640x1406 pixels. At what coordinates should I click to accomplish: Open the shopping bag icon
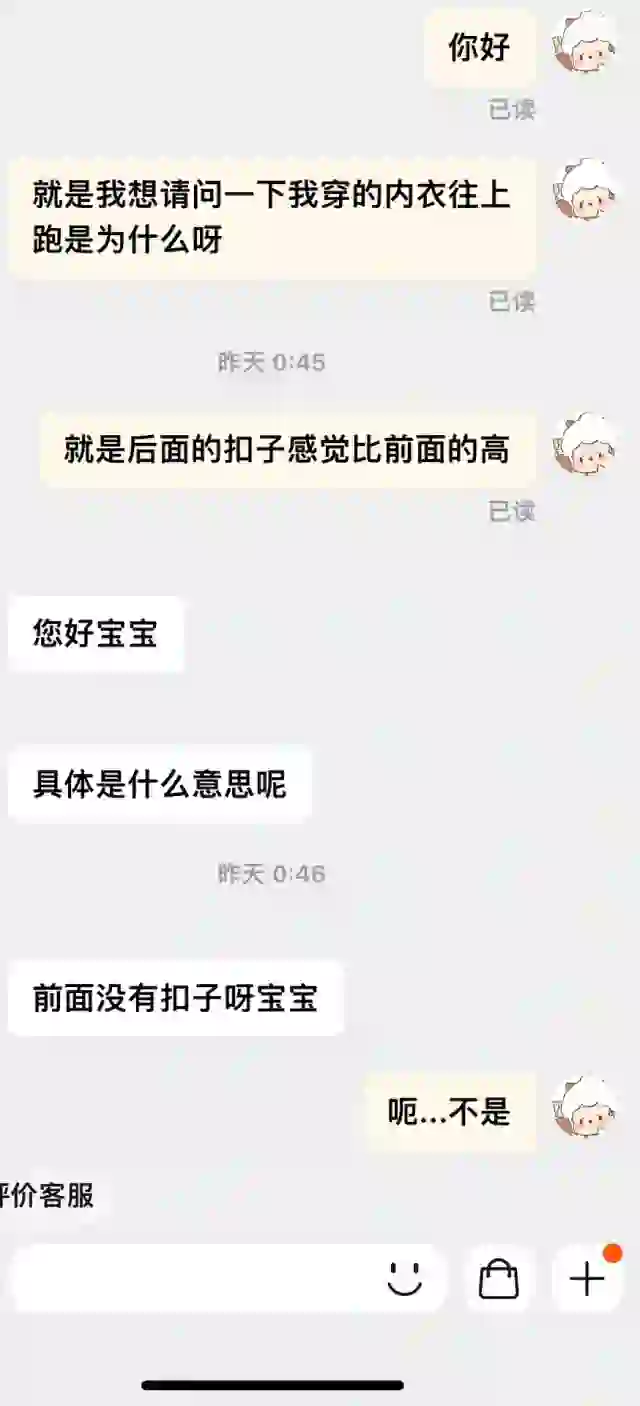tap(499, 1279)
